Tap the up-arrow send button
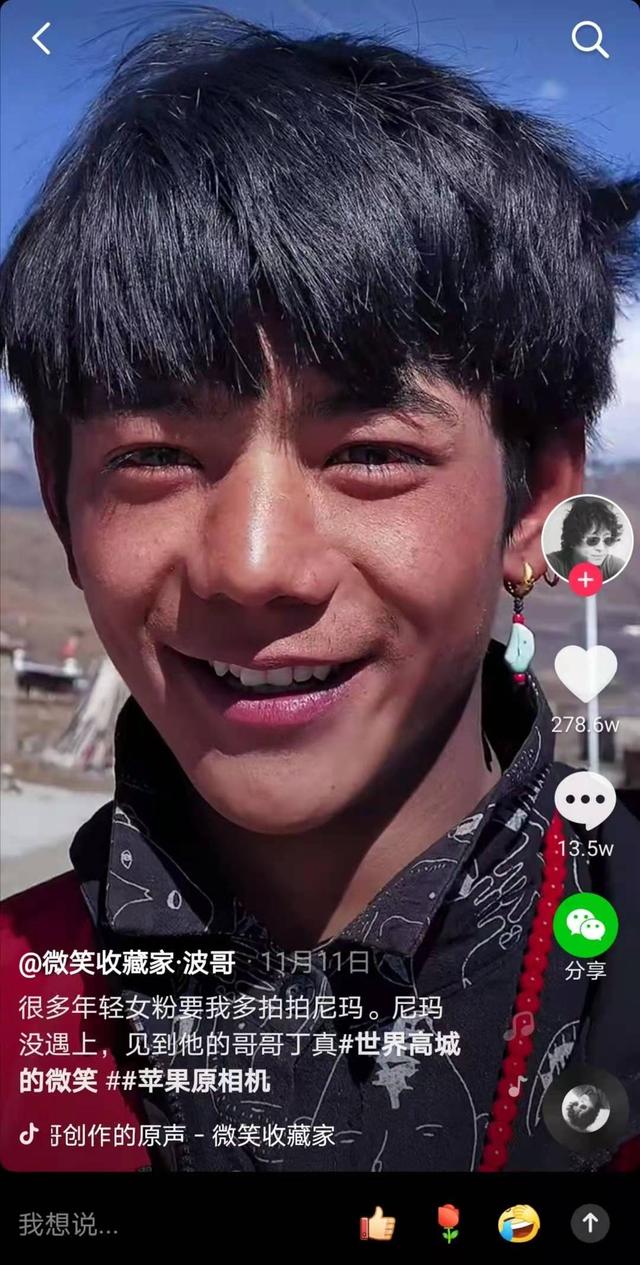Image resolution: width=640 pixels, height=1265 pixels. (590, 1223)
